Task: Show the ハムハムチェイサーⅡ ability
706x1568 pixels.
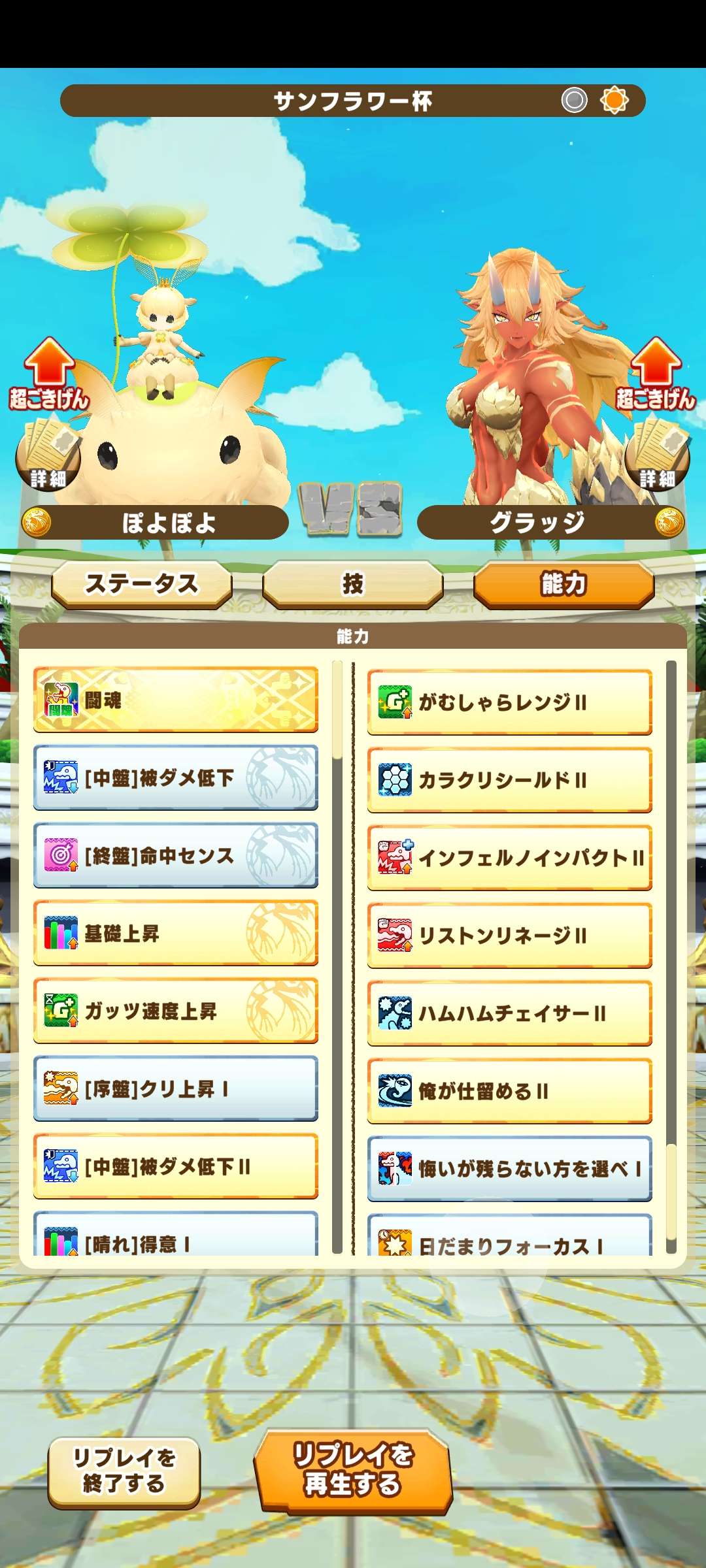Action: click(510, 1013)
